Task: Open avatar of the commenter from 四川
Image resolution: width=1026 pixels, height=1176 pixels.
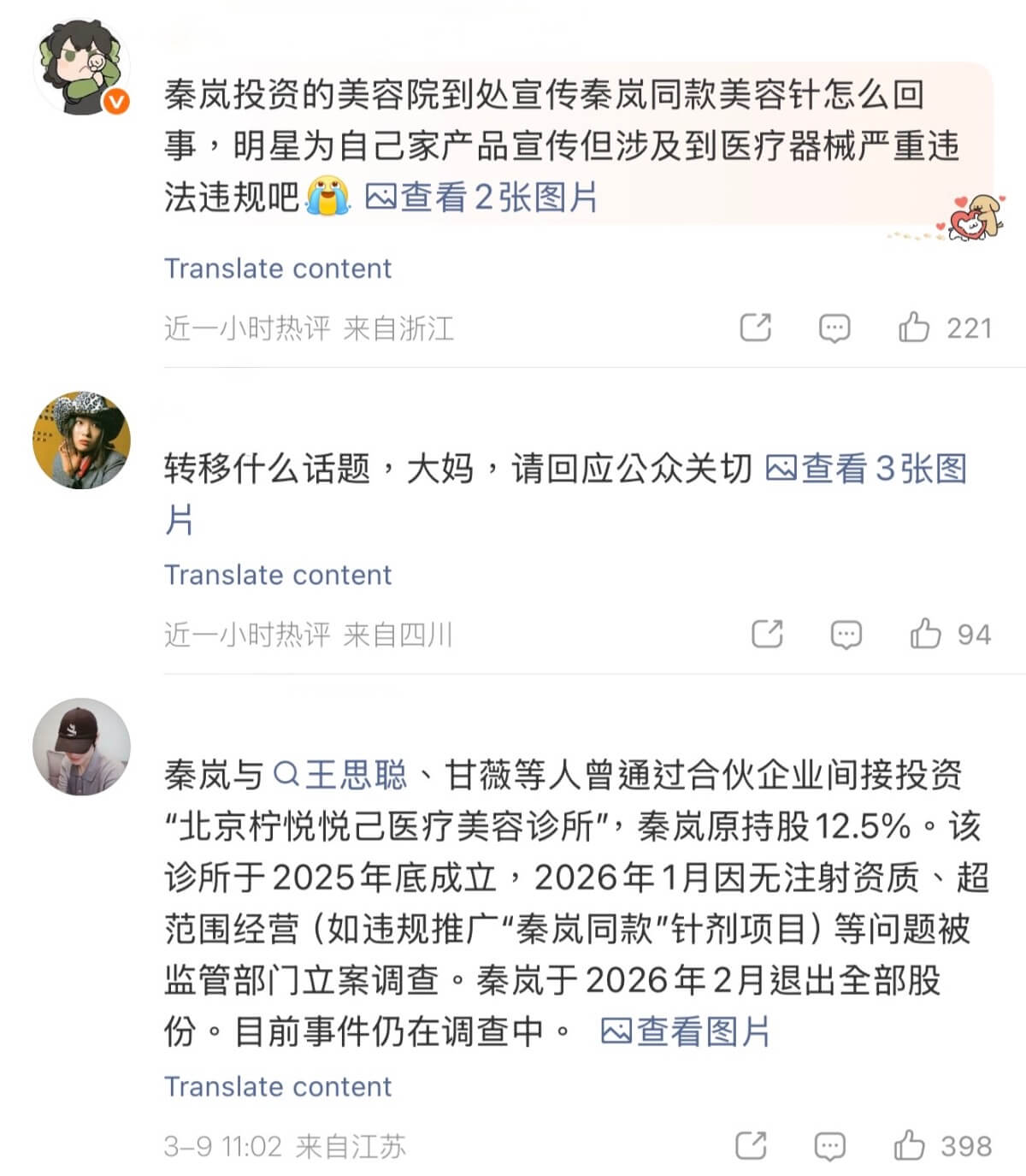Action: (x=81, y=440)
